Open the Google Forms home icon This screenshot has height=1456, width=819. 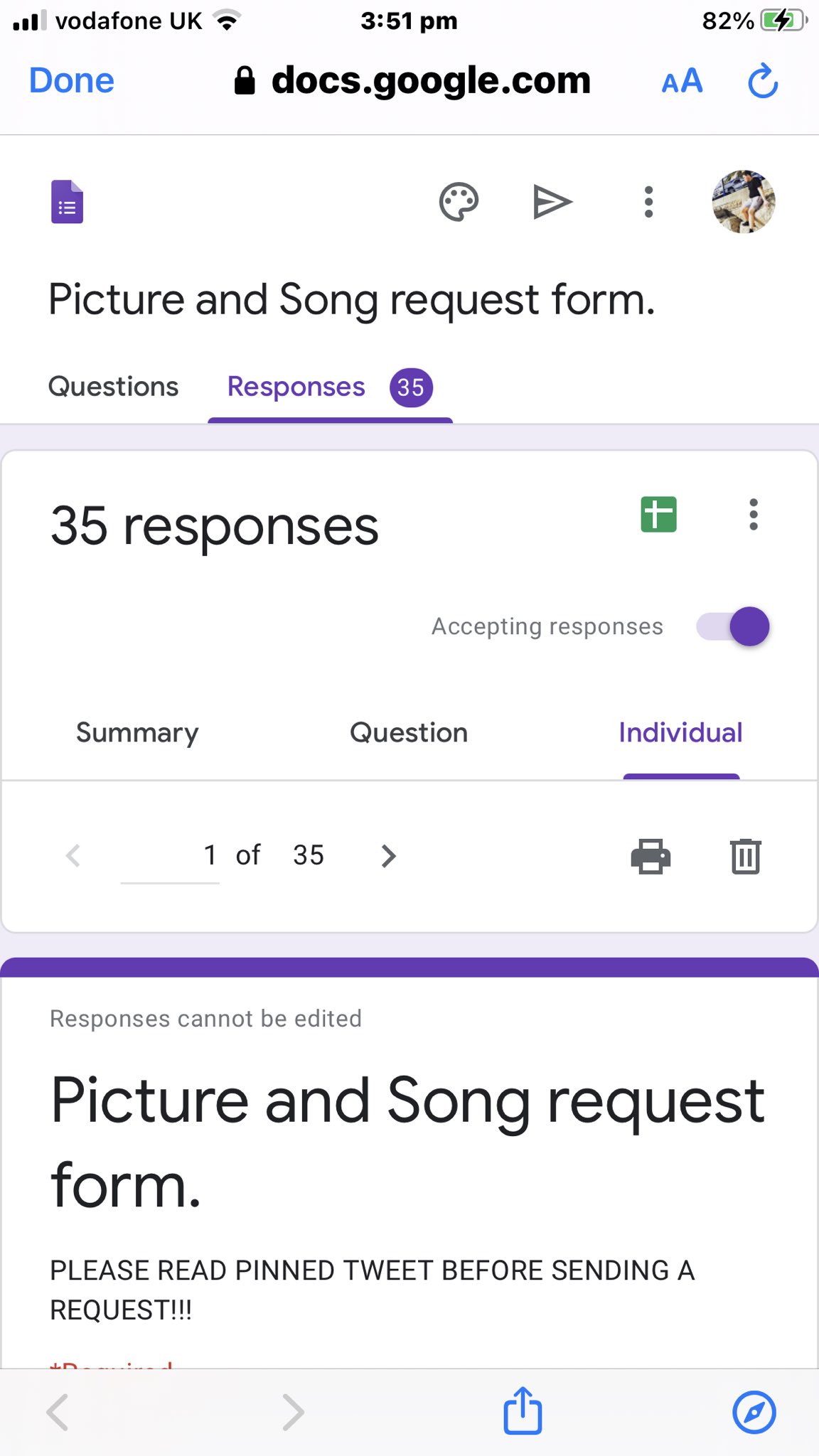click(x=67, y=202)
